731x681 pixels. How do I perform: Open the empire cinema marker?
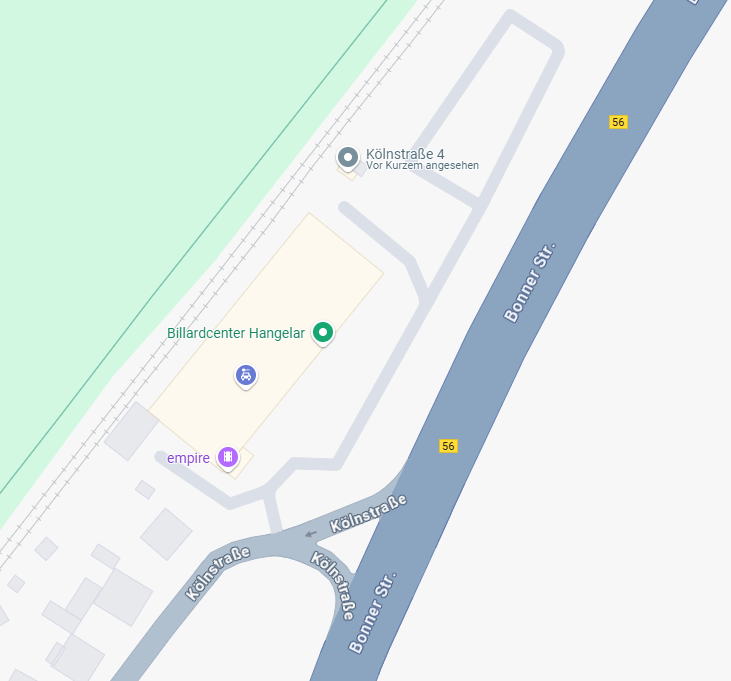(228, 457)
